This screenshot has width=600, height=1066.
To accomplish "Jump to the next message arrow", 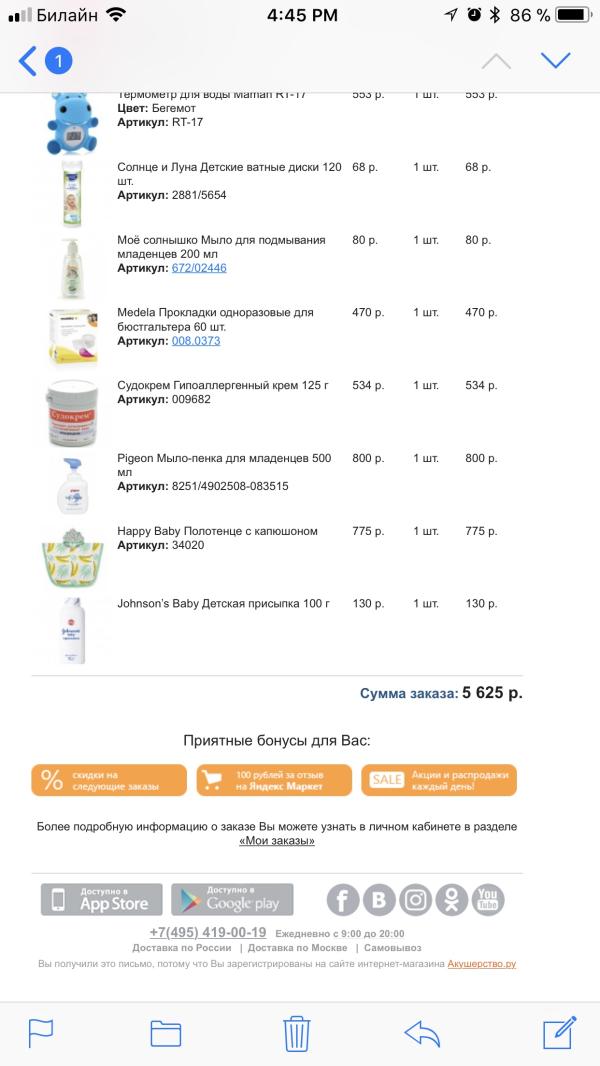I will coord(556,61).
